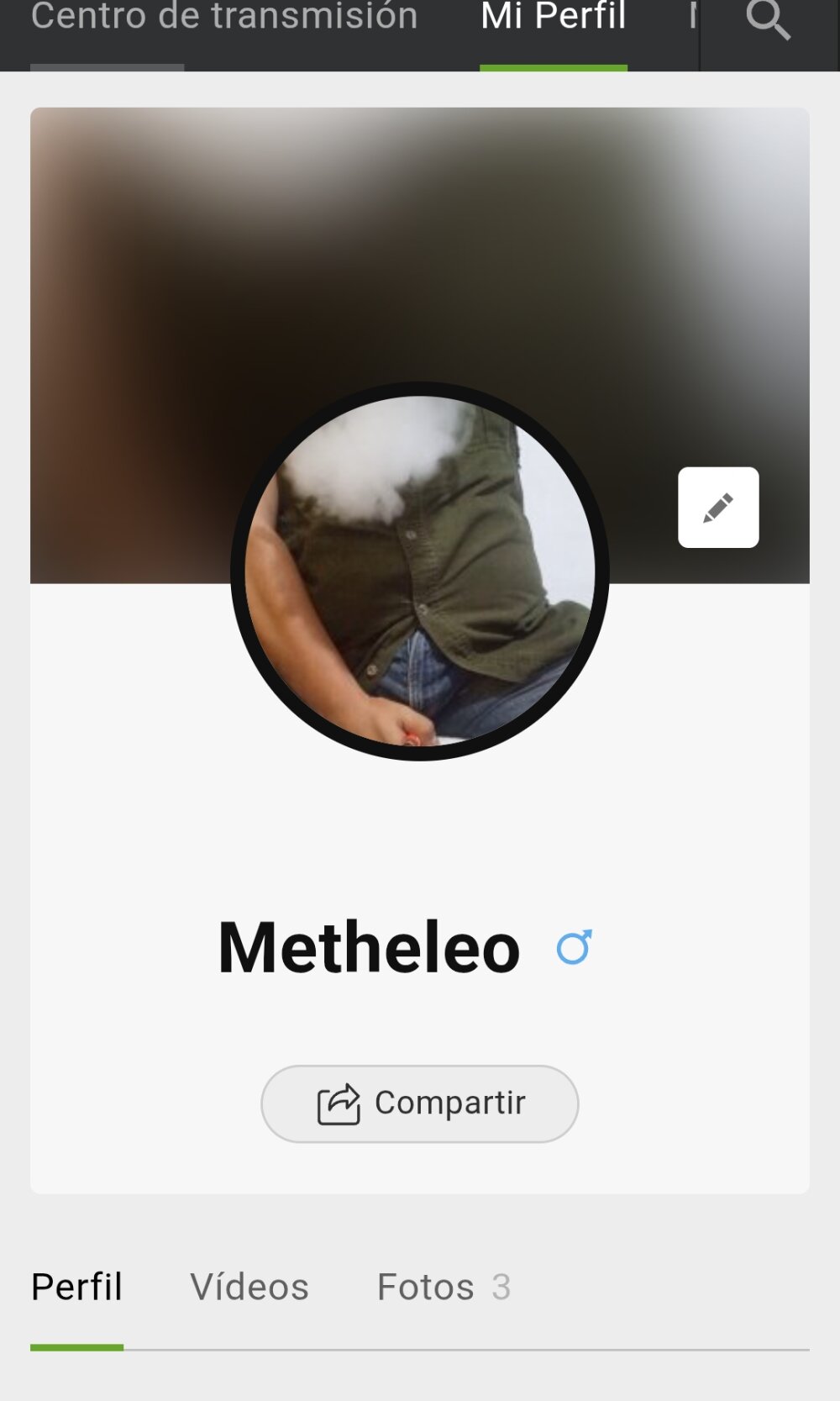The image size is (840, 1401).
Task: Select the Mi Perfil tab
Action: 554,16
